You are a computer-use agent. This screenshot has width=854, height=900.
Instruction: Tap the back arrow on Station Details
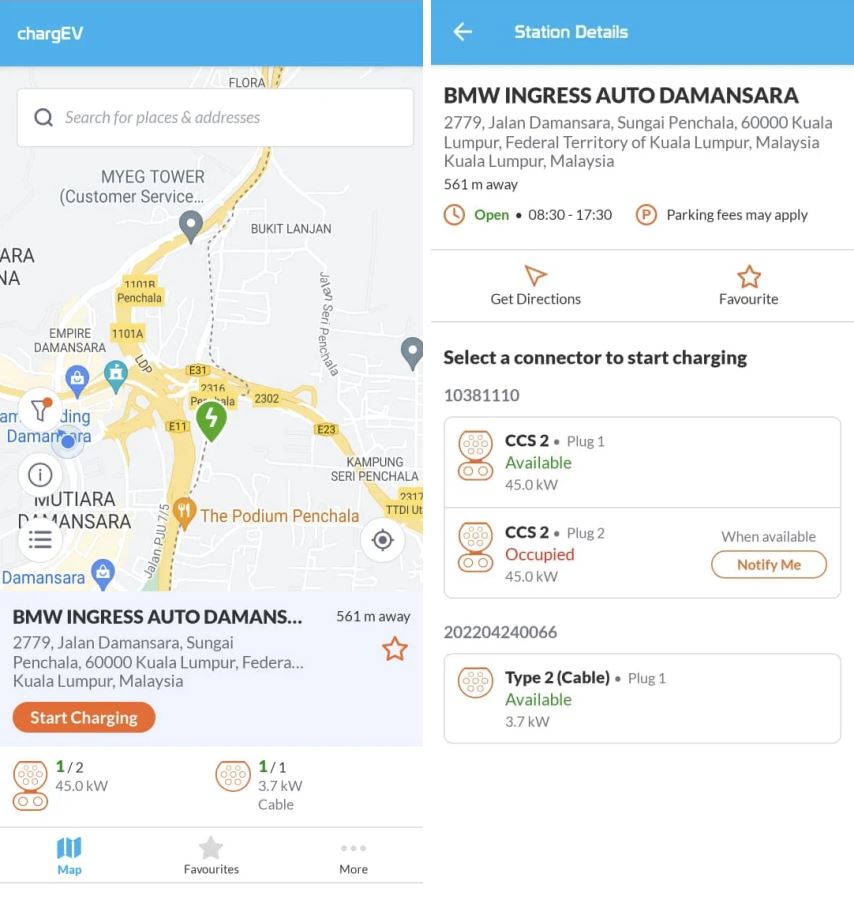click(x=461, y=31)
